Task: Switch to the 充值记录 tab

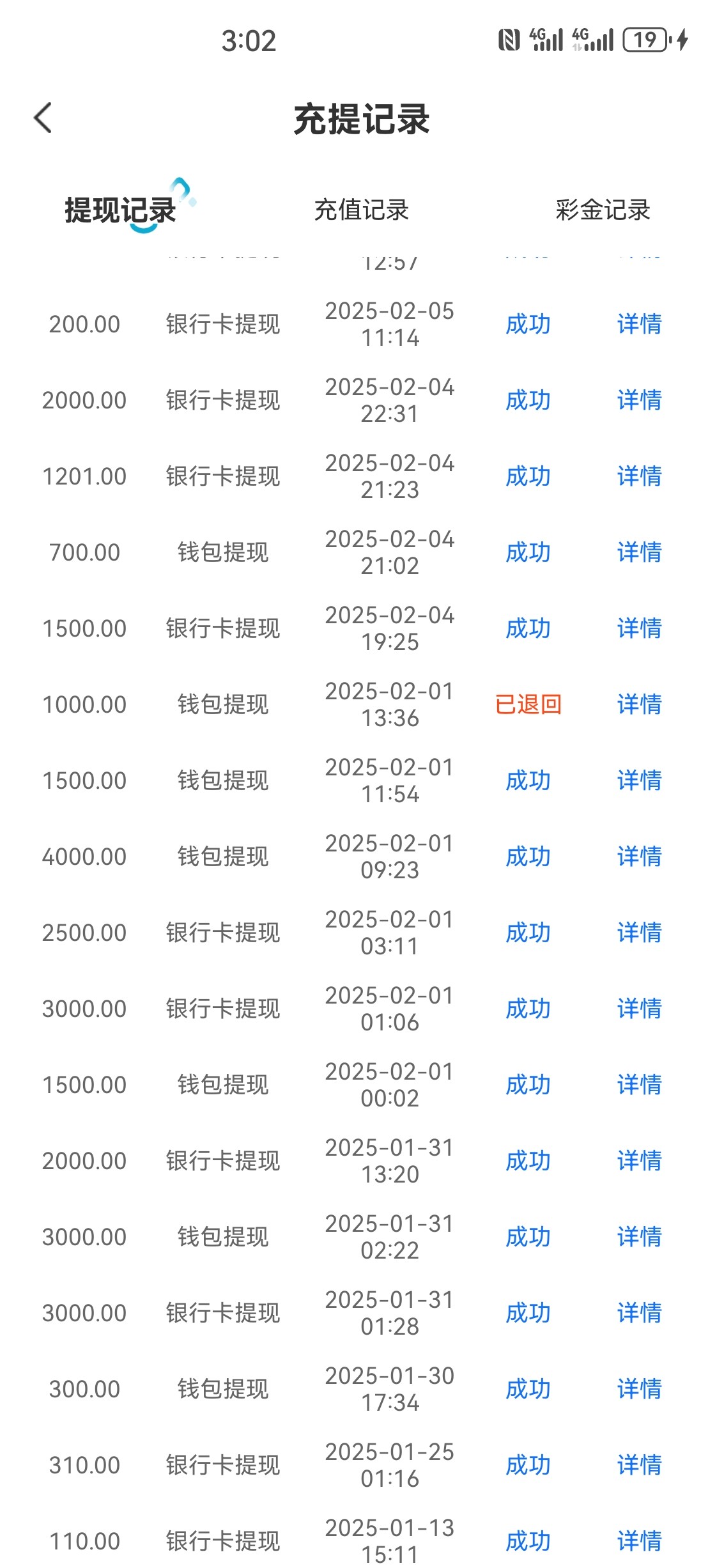Action: (x=361, y=210)
